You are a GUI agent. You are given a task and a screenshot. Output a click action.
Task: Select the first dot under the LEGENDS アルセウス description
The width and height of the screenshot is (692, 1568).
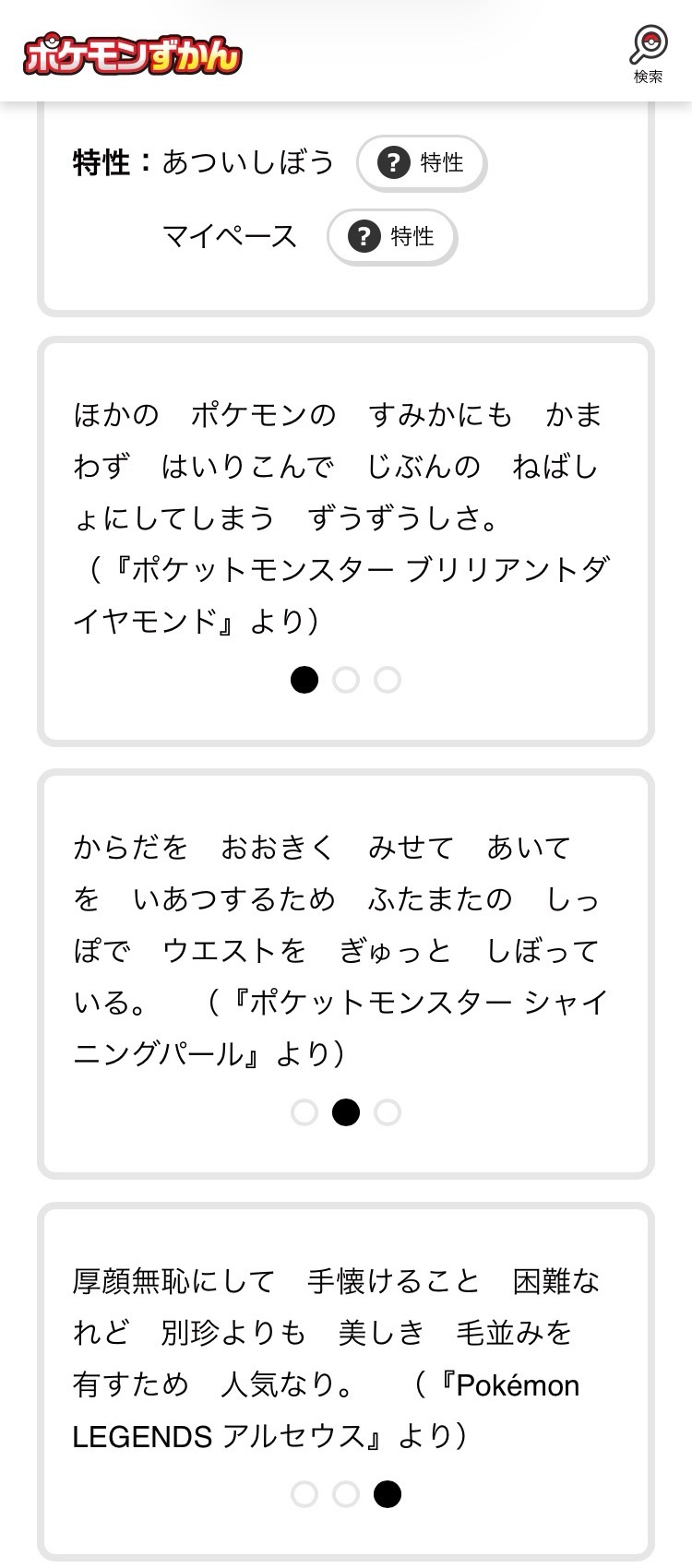point(304,1493)
